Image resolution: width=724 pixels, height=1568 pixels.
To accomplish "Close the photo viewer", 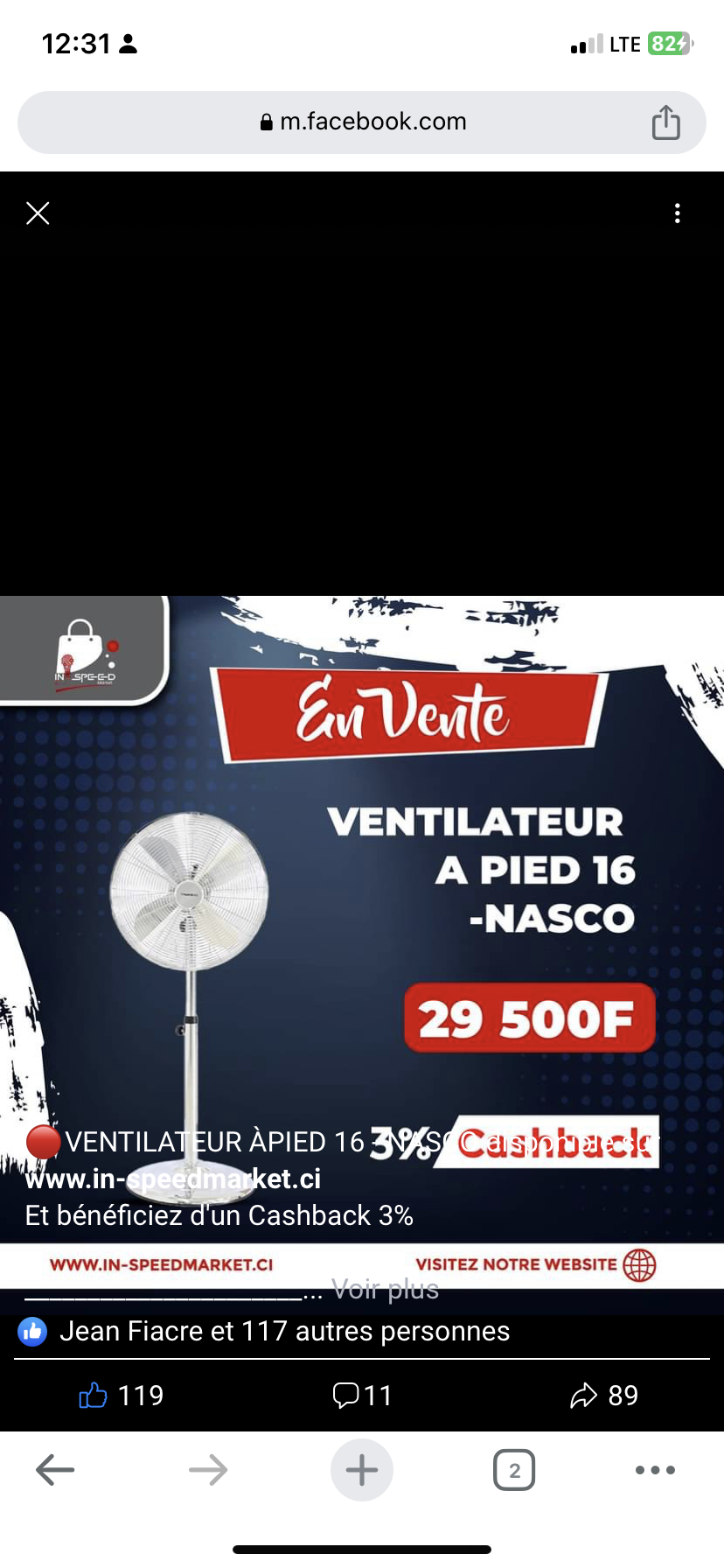I will [x=38, y=213].
